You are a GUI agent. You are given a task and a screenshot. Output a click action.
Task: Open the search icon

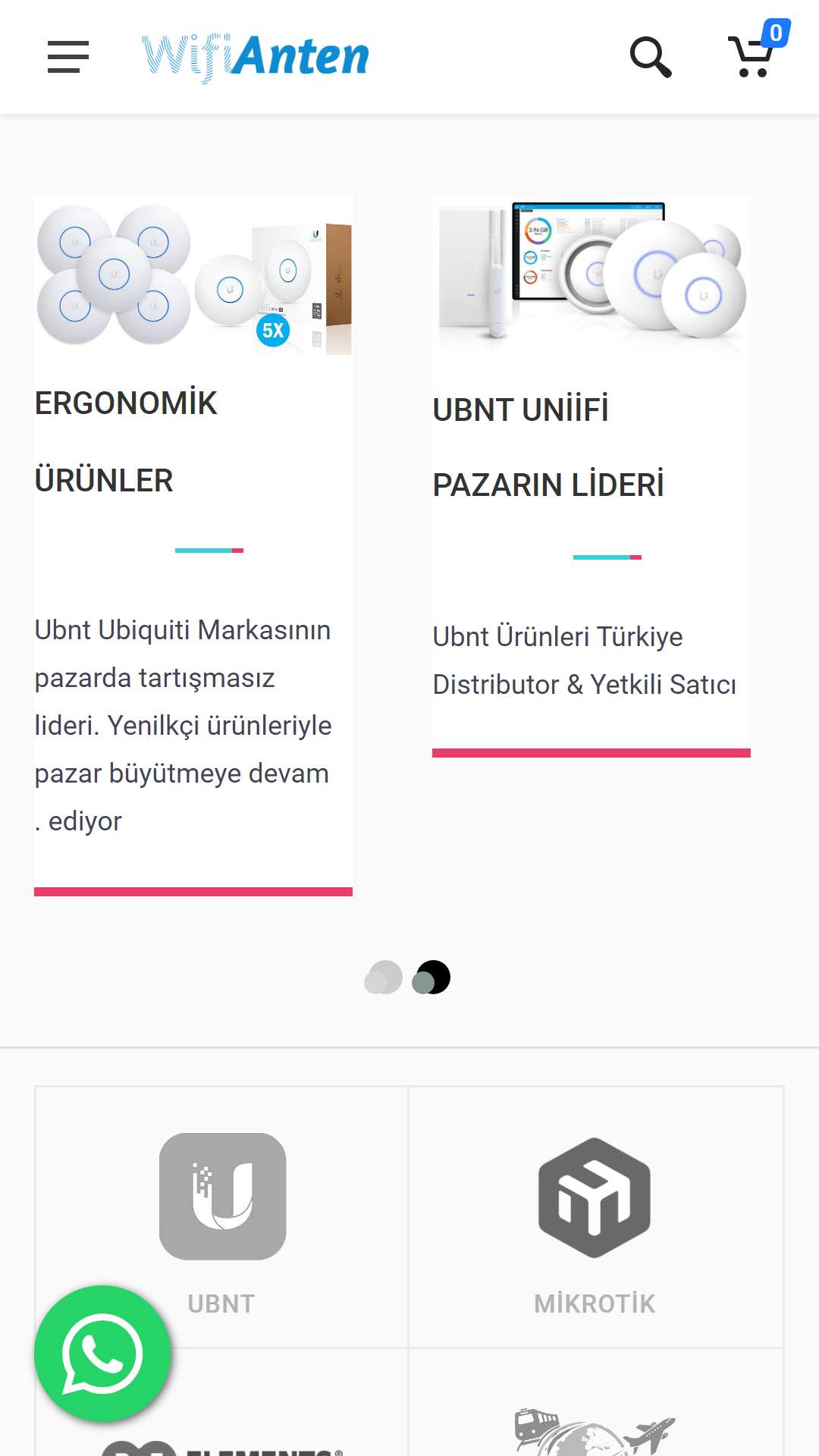tap(651, 57)
